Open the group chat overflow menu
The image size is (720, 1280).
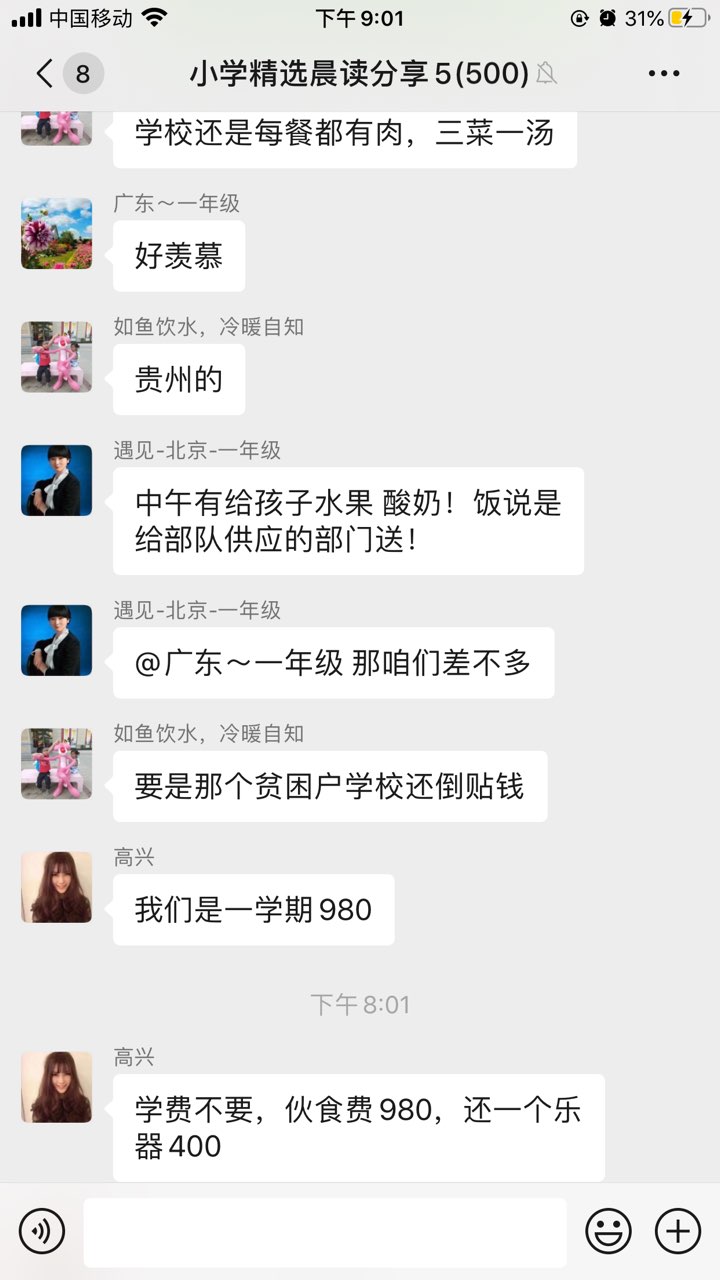664,73
